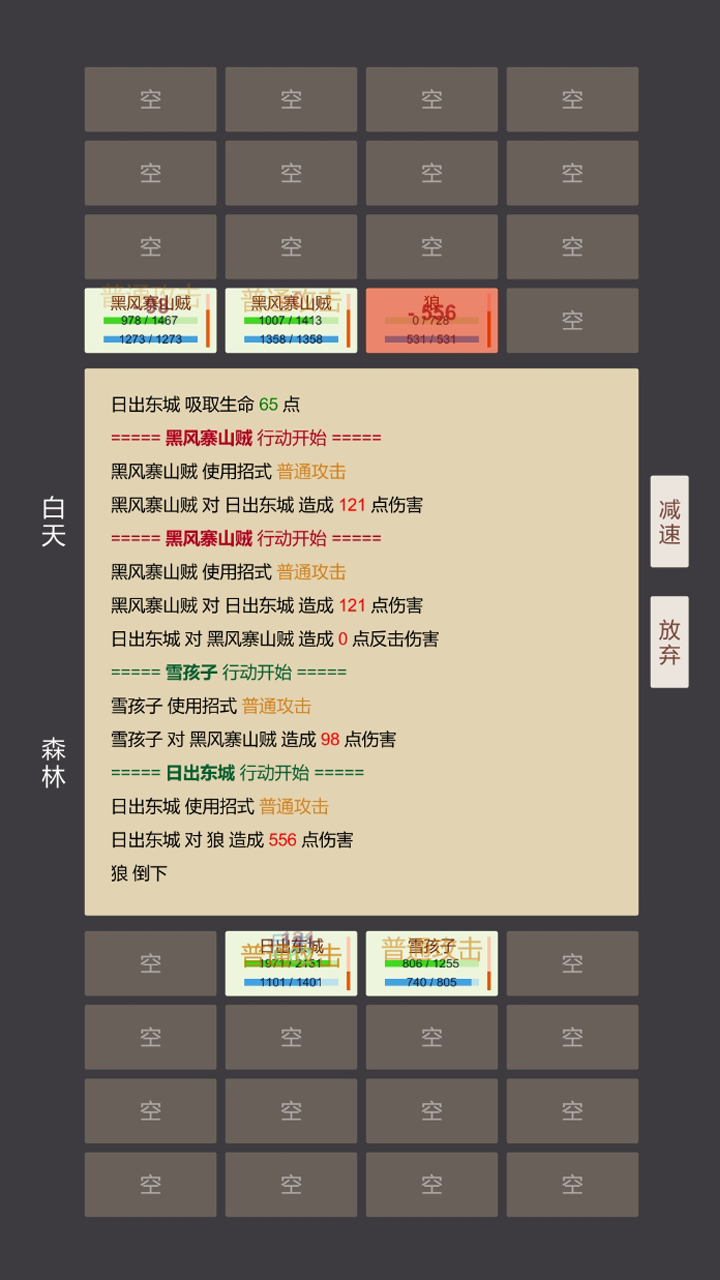Image resolution: width=720 pixels, height=1280 pixels.
Task: Select the 雪孩子 ally card
Action: point(431,963)
